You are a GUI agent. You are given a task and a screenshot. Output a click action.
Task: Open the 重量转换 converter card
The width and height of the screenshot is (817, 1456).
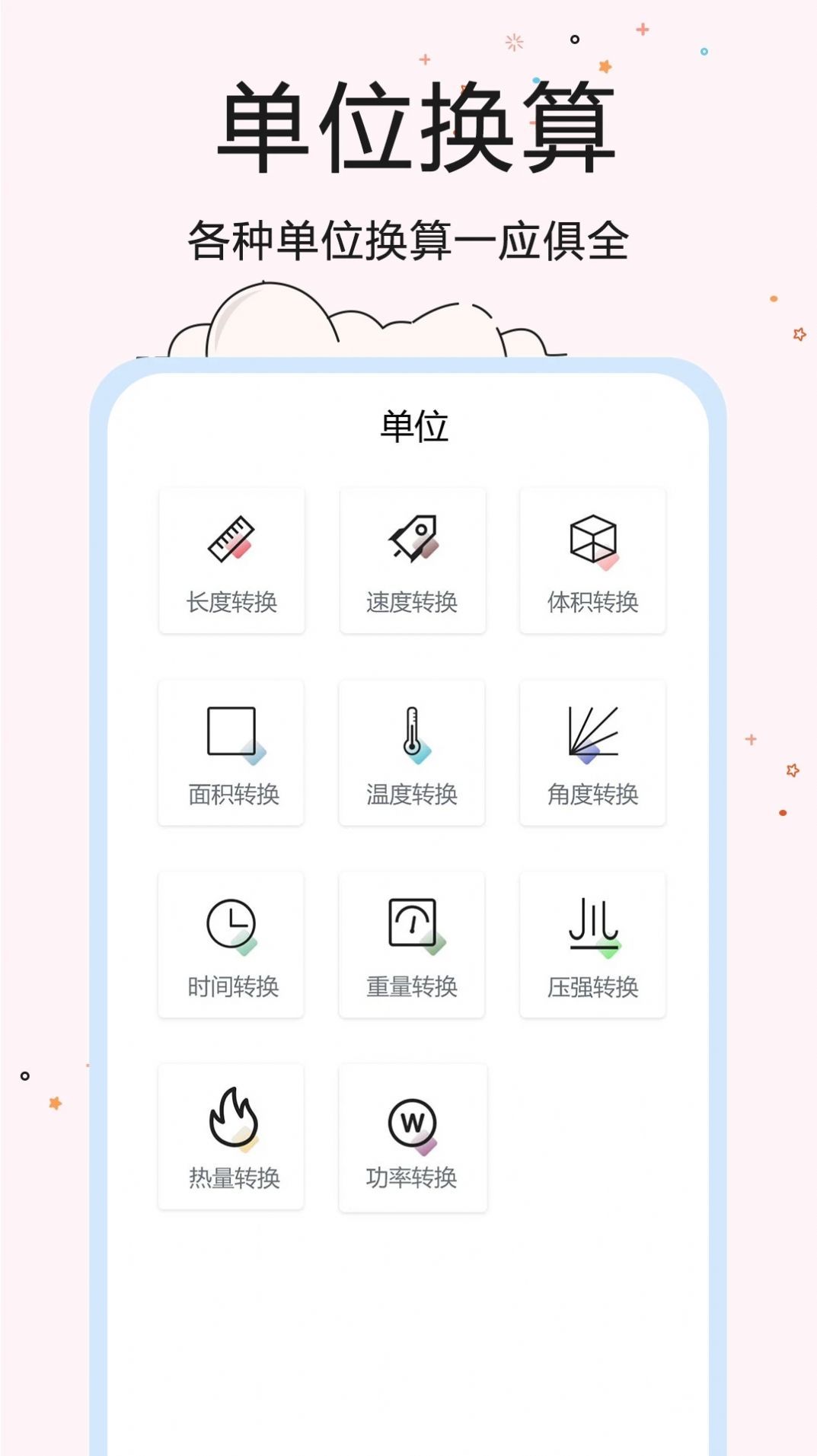click(411, 944)
